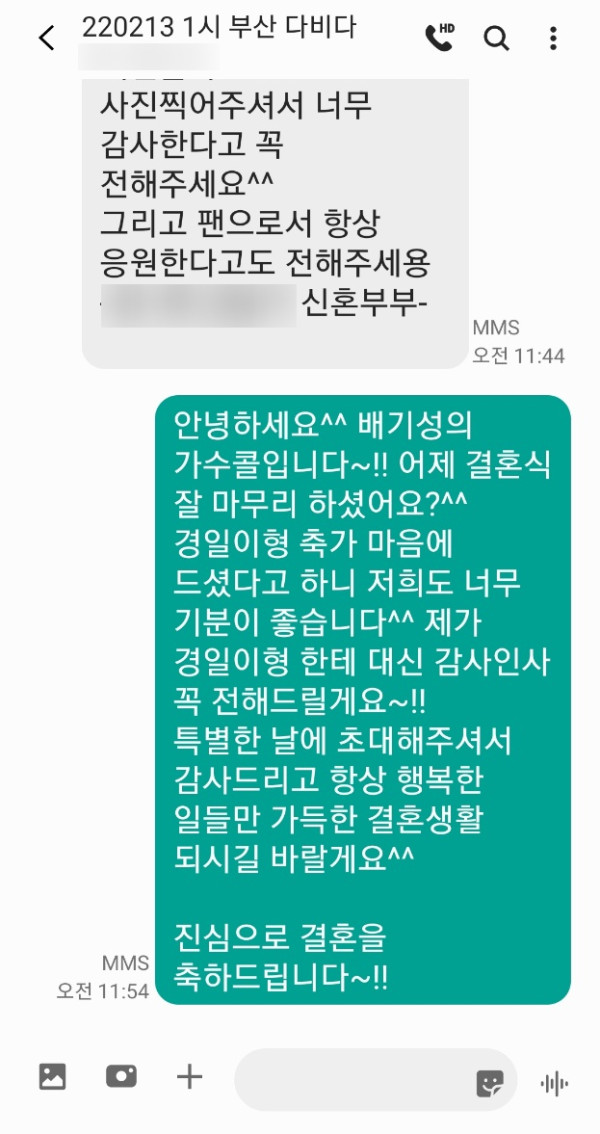This screenshot has width=600, height=1134.
Task: Search within this conversation
Action: [496, 39]
